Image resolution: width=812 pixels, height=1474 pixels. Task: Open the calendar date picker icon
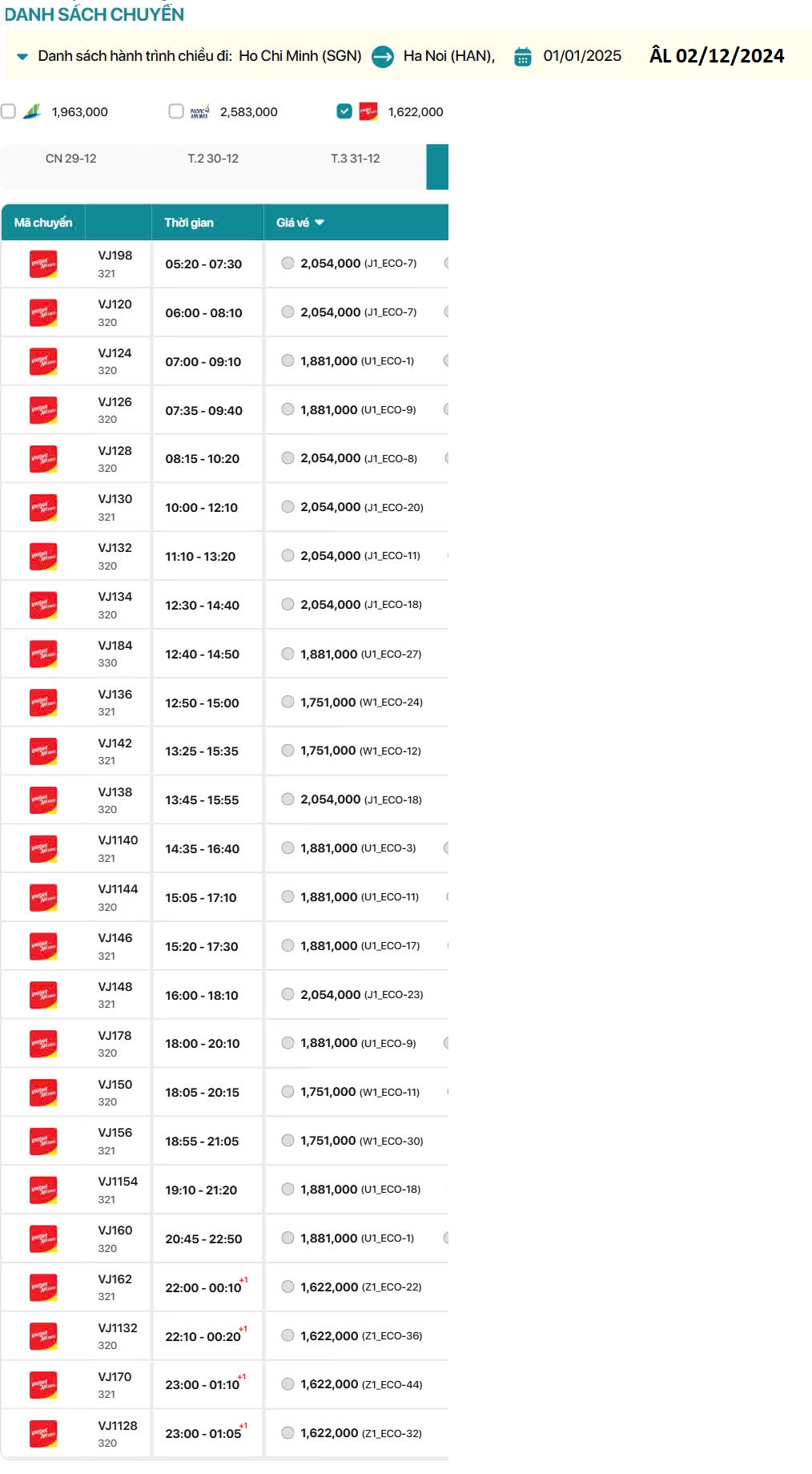522,56
